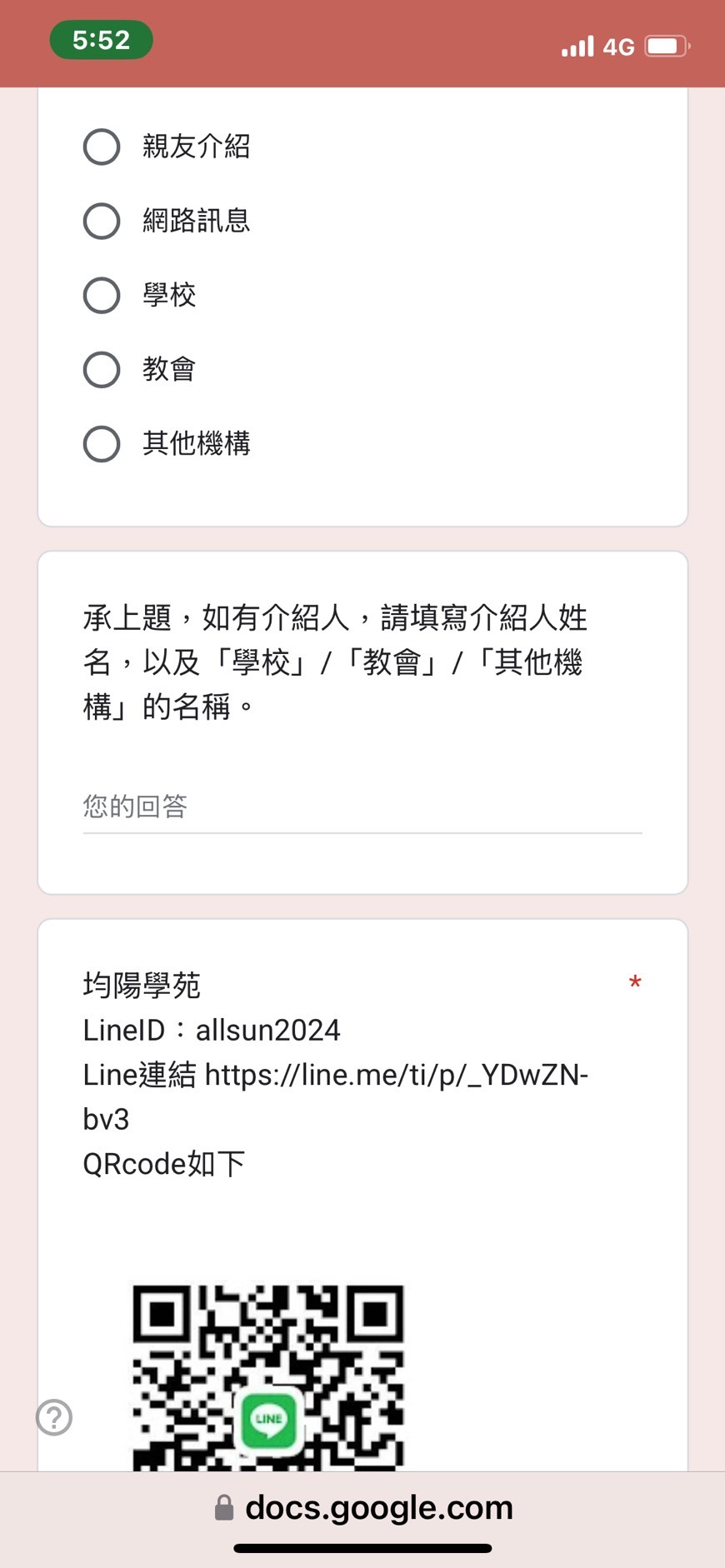Viewport: 725px width, 1568px height.
Task: Tap the docs.google.com address bar
Action: pos(363,1507)
